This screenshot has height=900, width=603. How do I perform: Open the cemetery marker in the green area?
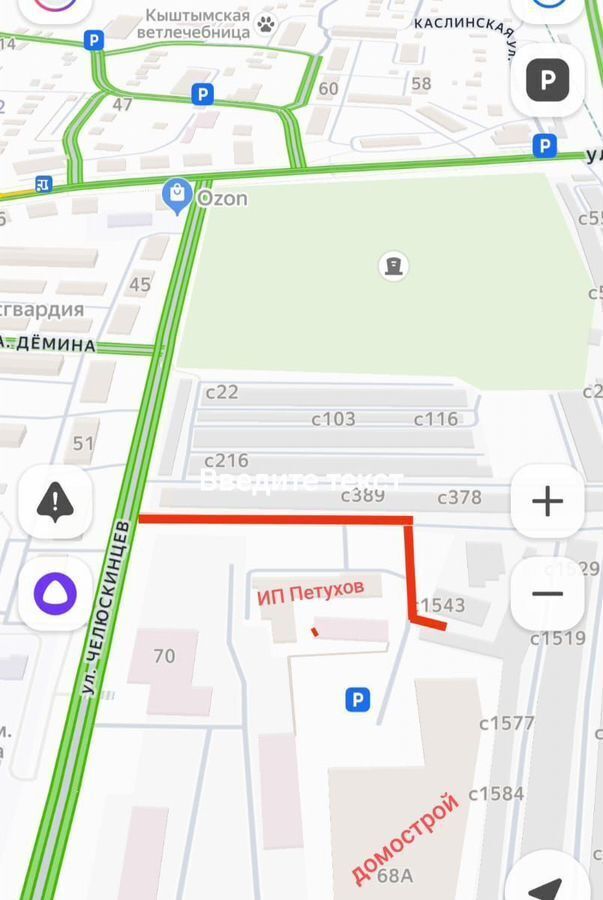394,266
